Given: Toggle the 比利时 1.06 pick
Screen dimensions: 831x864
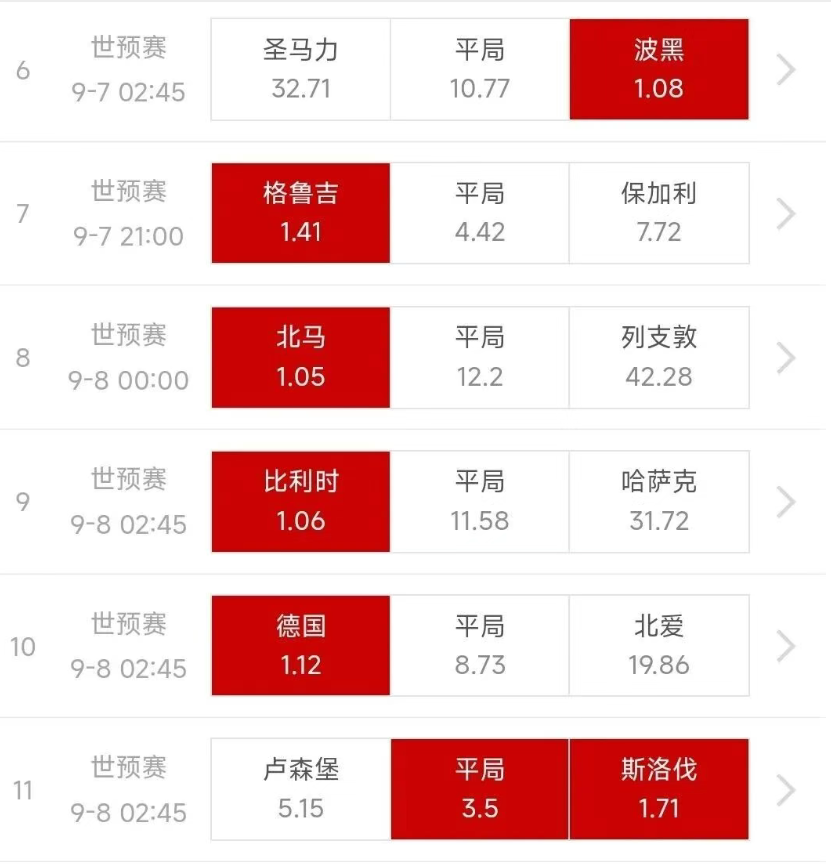Looking at the screenshot, I should coord(301,501).
